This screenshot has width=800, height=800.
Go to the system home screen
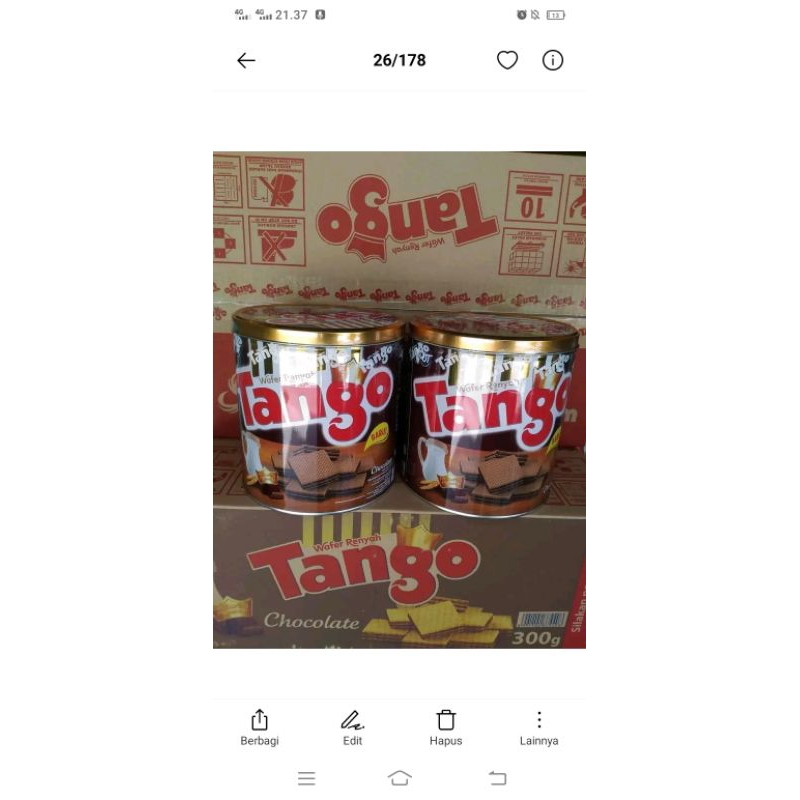[400, 778]
